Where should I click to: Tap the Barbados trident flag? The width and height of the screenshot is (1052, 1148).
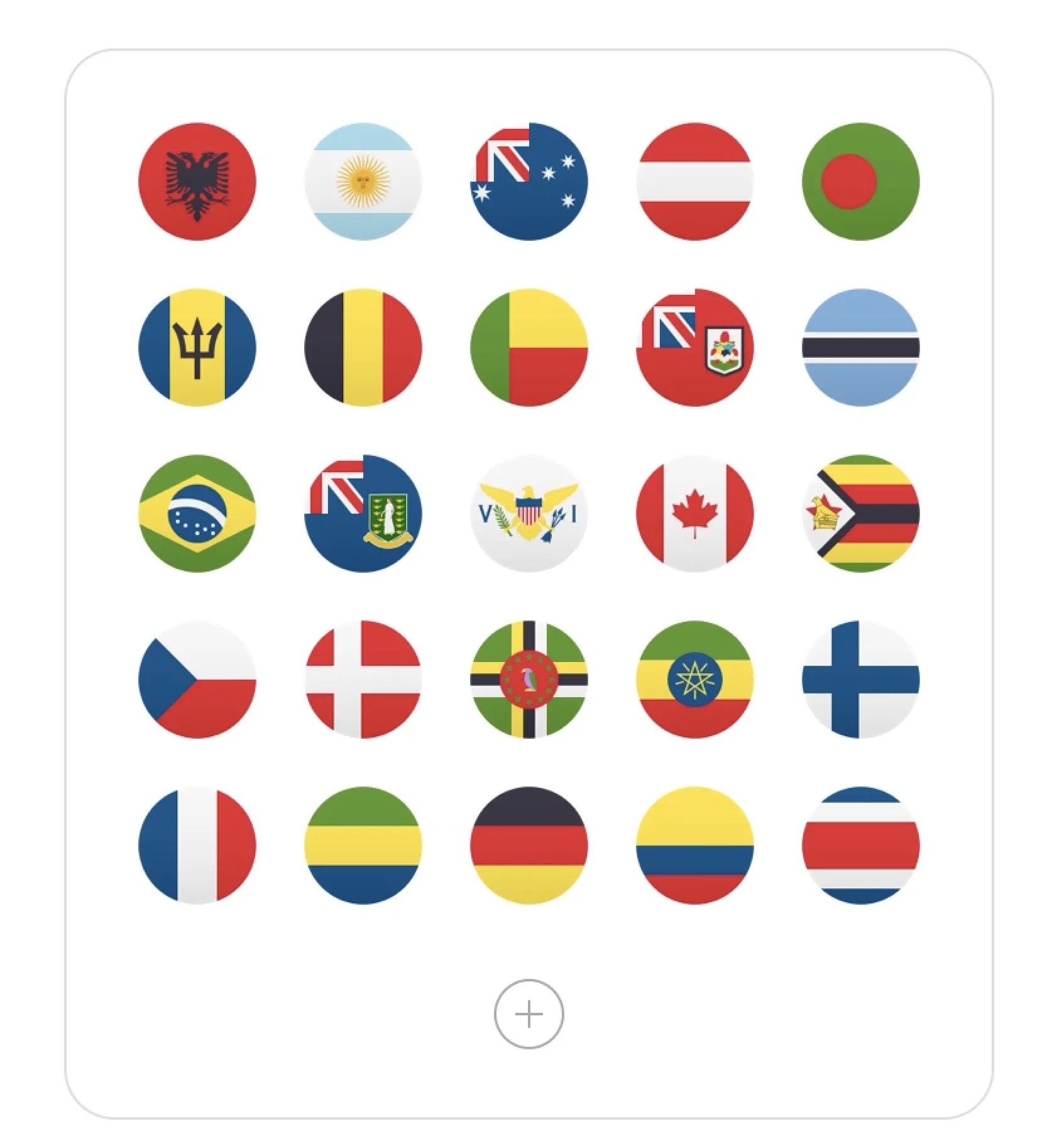[x=197, y=347]
